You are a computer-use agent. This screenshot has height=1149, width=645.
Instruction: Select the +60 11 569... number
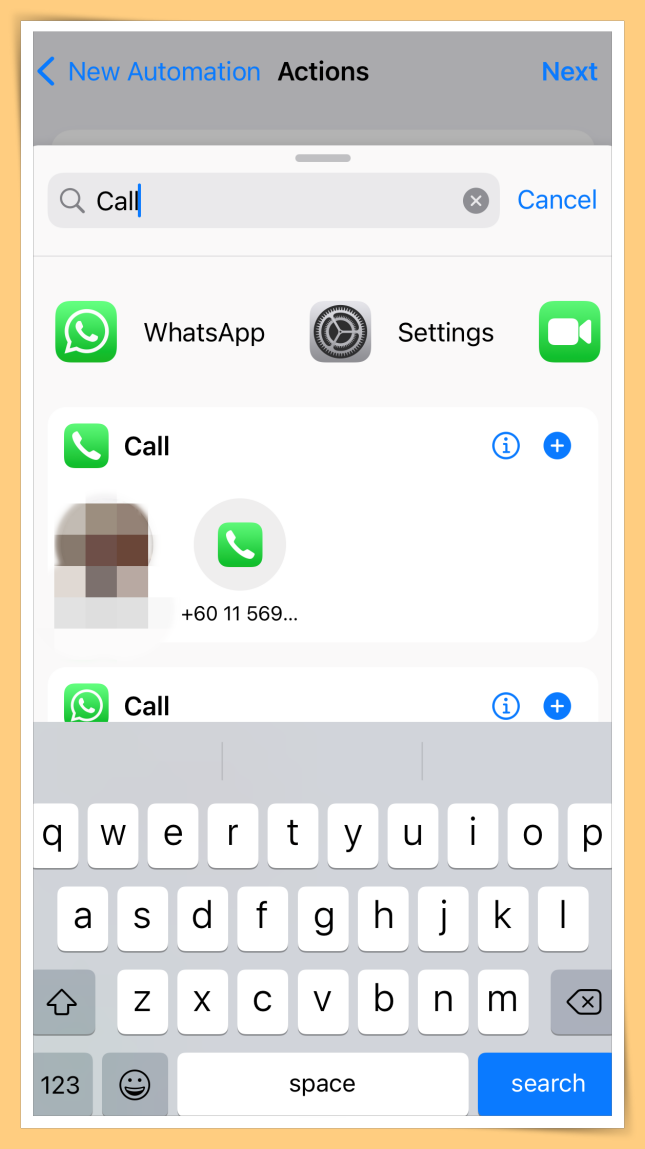click(240, 560)
